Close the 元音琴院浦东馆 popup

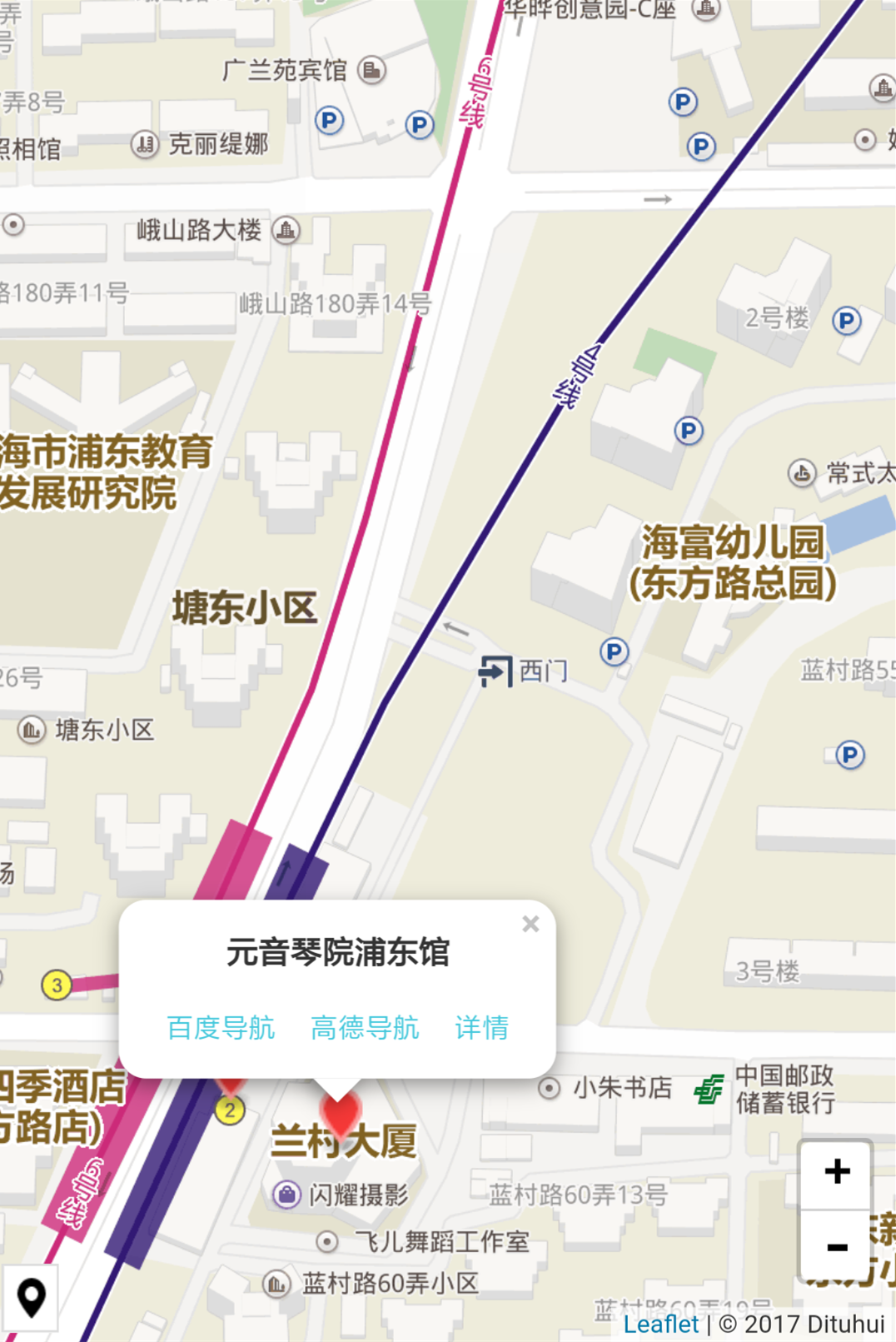click(530, 924)
